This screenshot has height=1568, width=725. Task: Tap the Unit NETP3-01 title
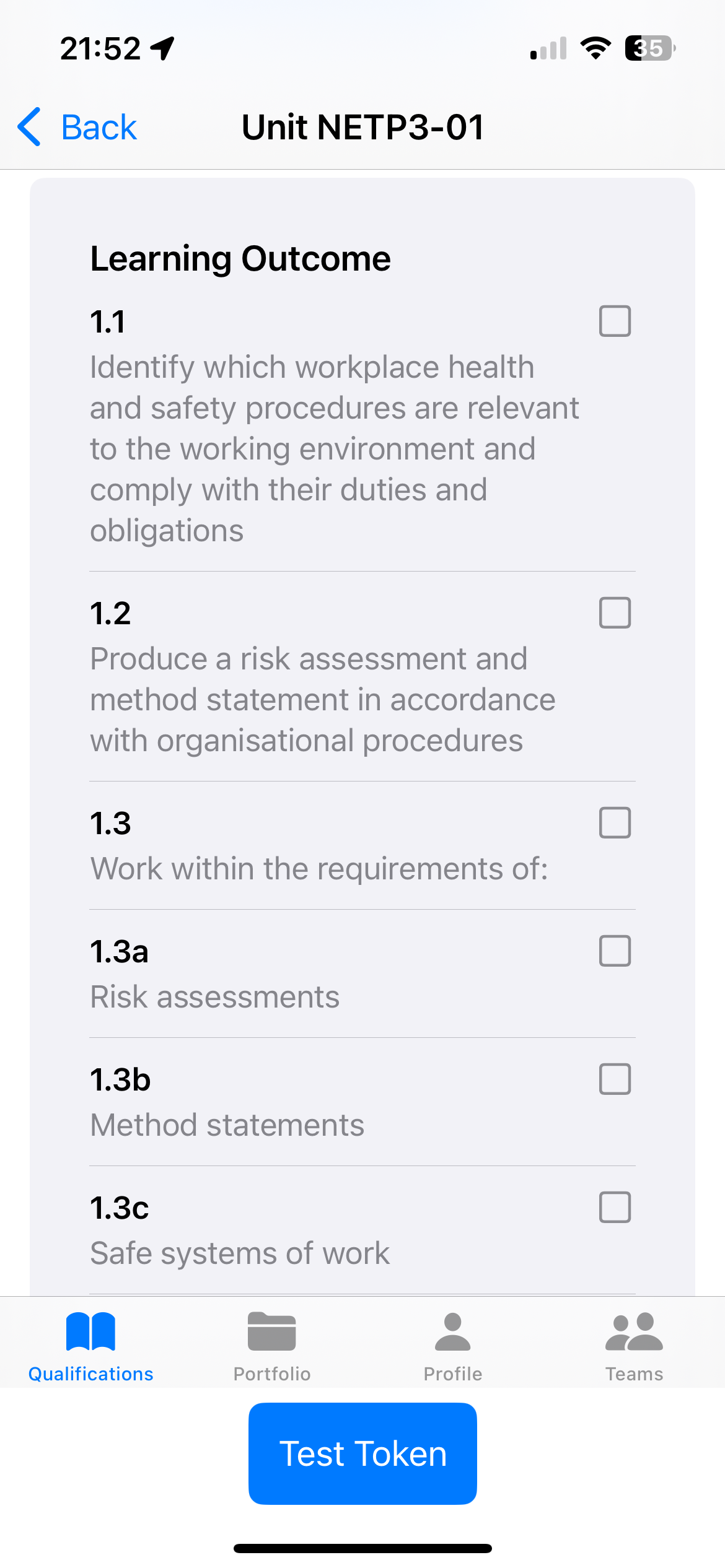click(x=362, y=126)
